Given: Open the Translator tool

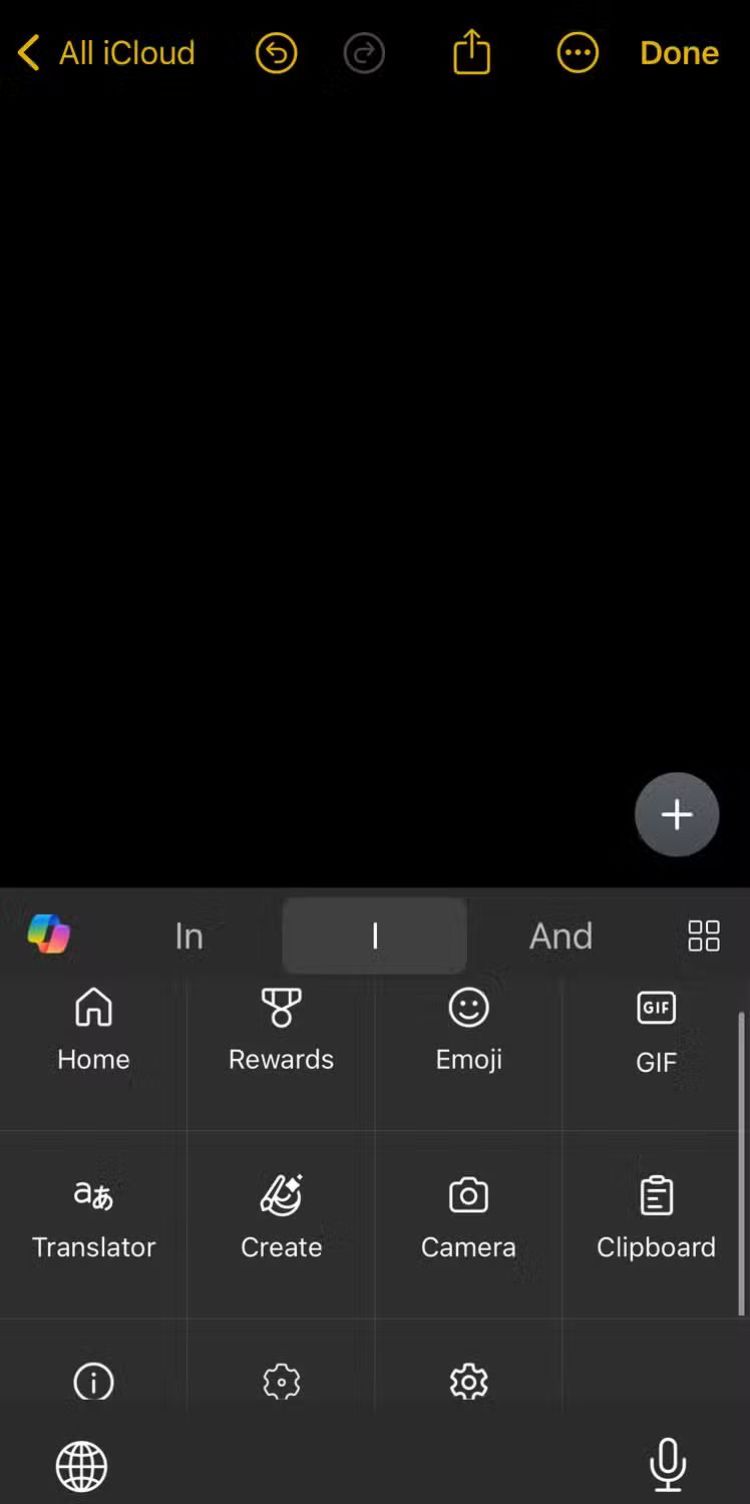Looking at the screenshot, I should pos(93,1217).
